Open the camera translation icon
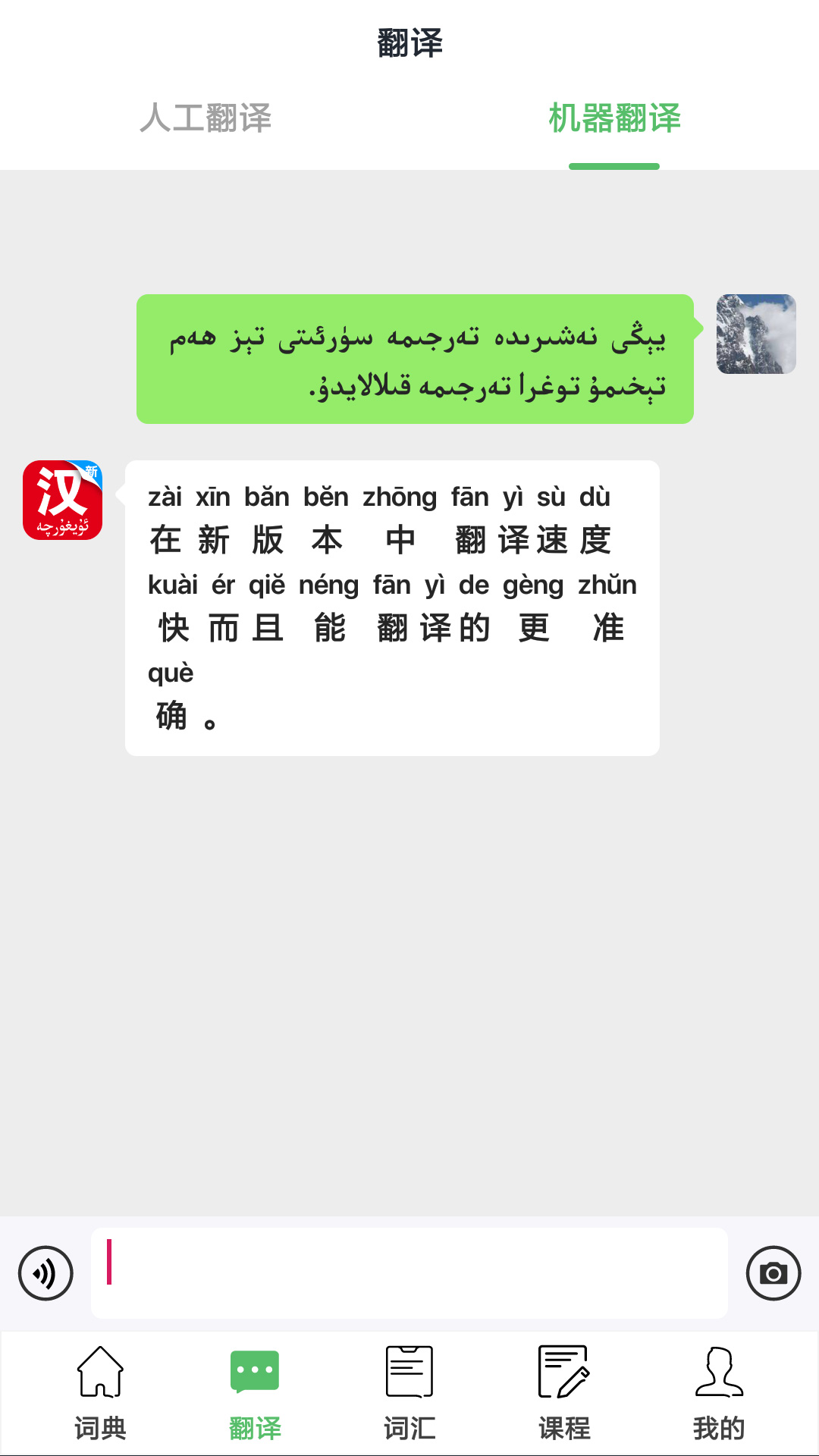The image size is (819, 1456). point(773,1273)
